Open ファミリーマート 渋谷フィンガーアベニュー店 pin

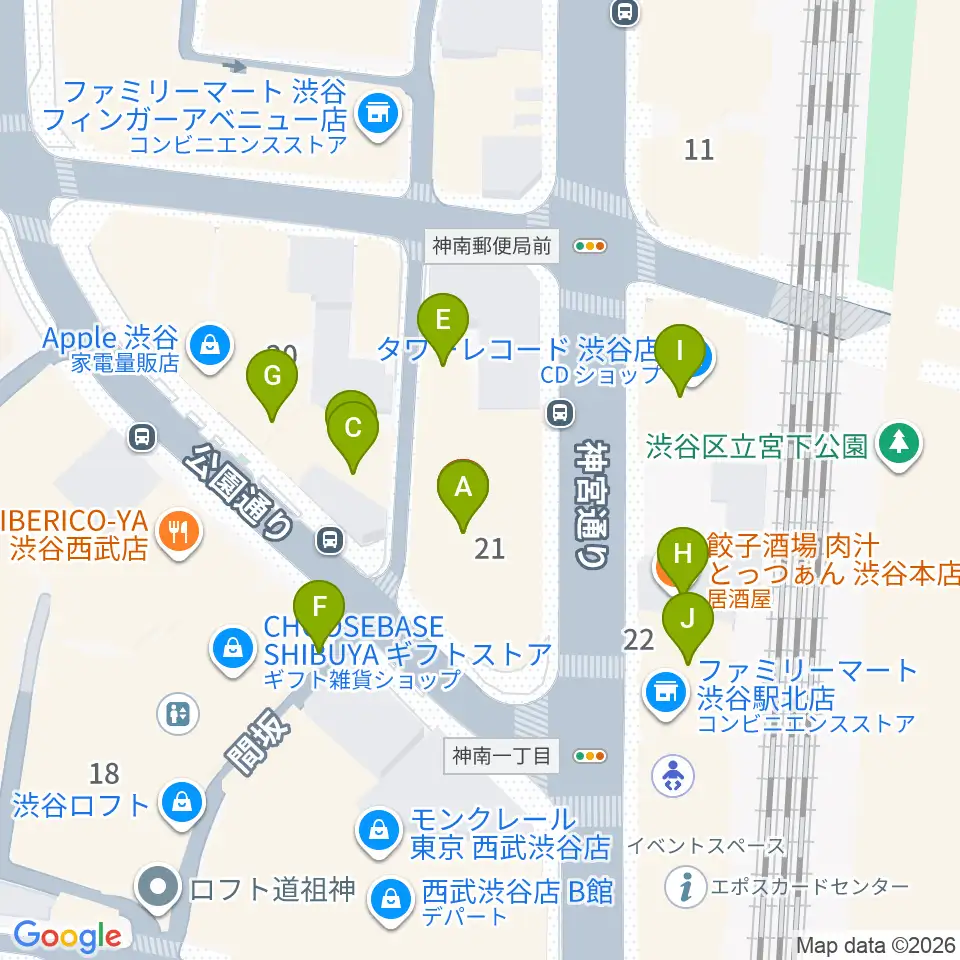(378, 116)
